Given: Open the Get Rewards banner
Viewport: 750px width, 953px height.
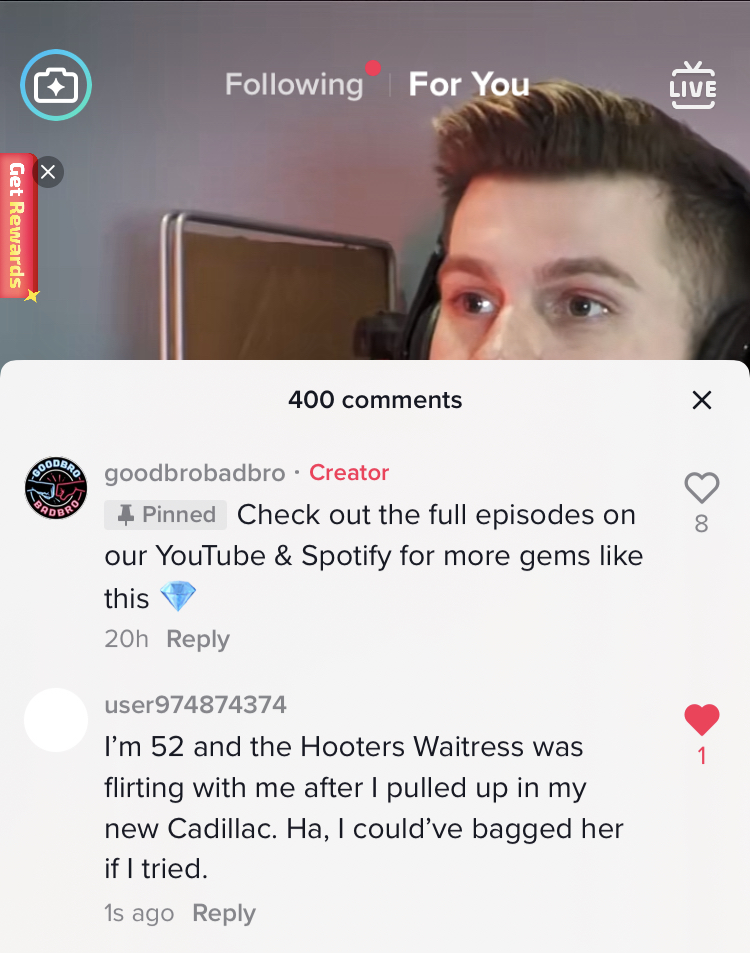Looking at the screenshot, I should 17,227.
